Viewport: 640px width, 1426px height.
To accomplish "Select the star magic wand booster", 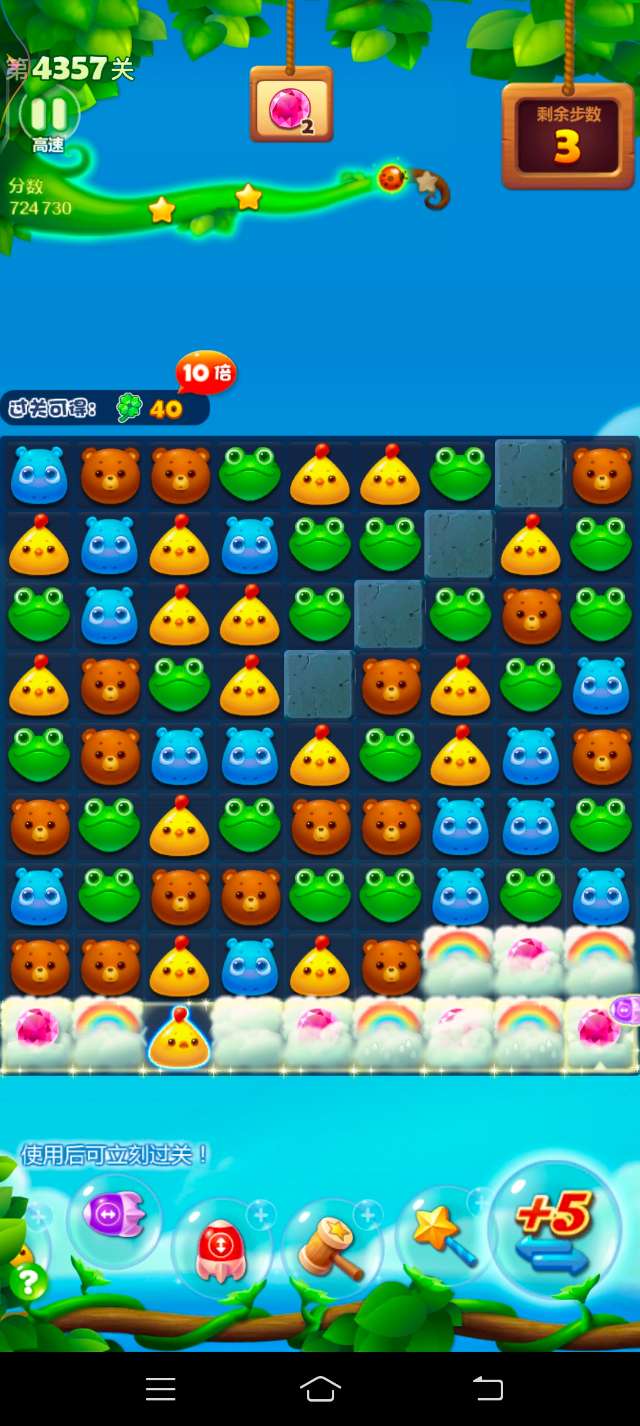I will 440,1237.
